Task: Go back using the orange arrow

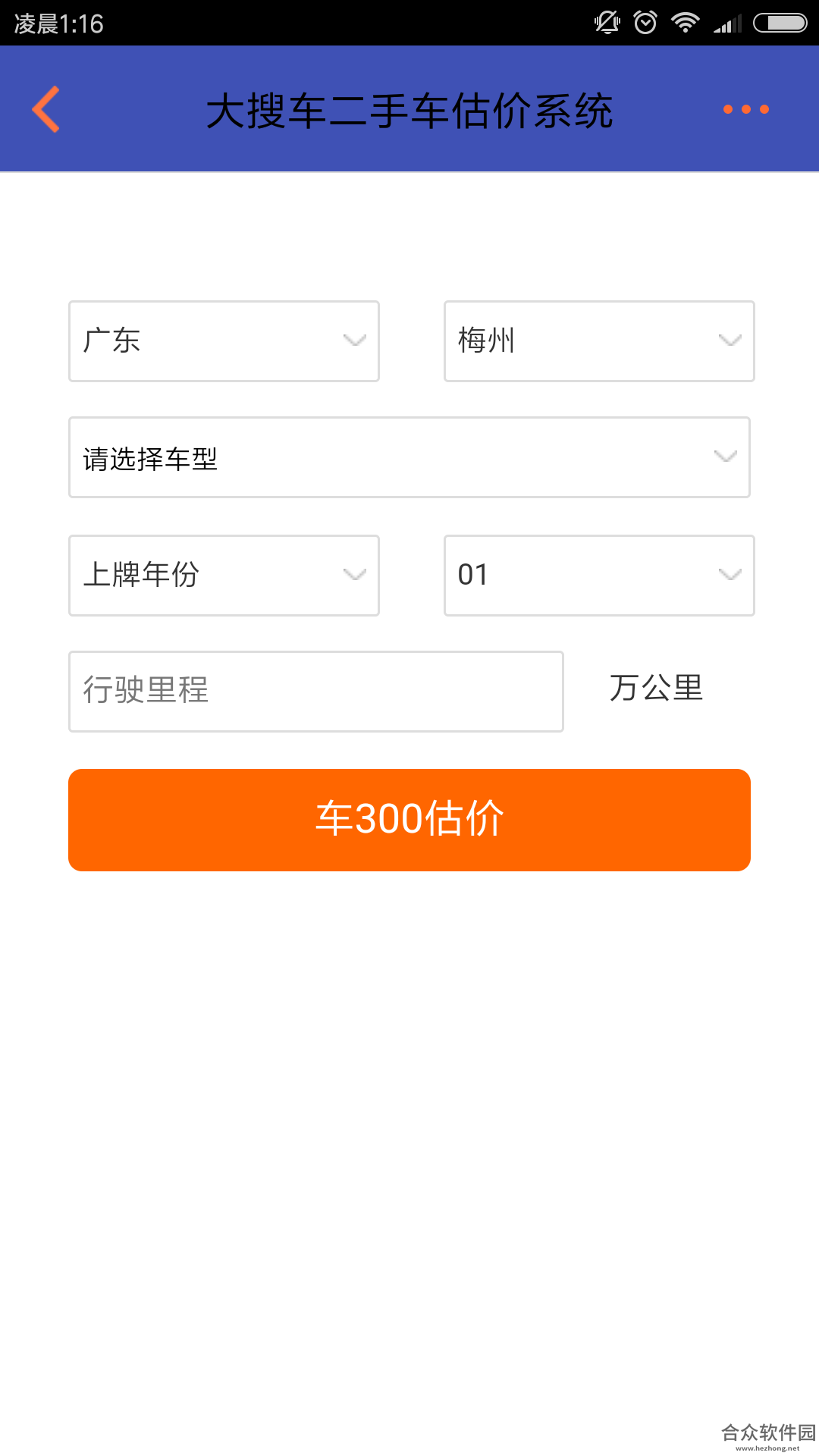Action: (45, 109)
